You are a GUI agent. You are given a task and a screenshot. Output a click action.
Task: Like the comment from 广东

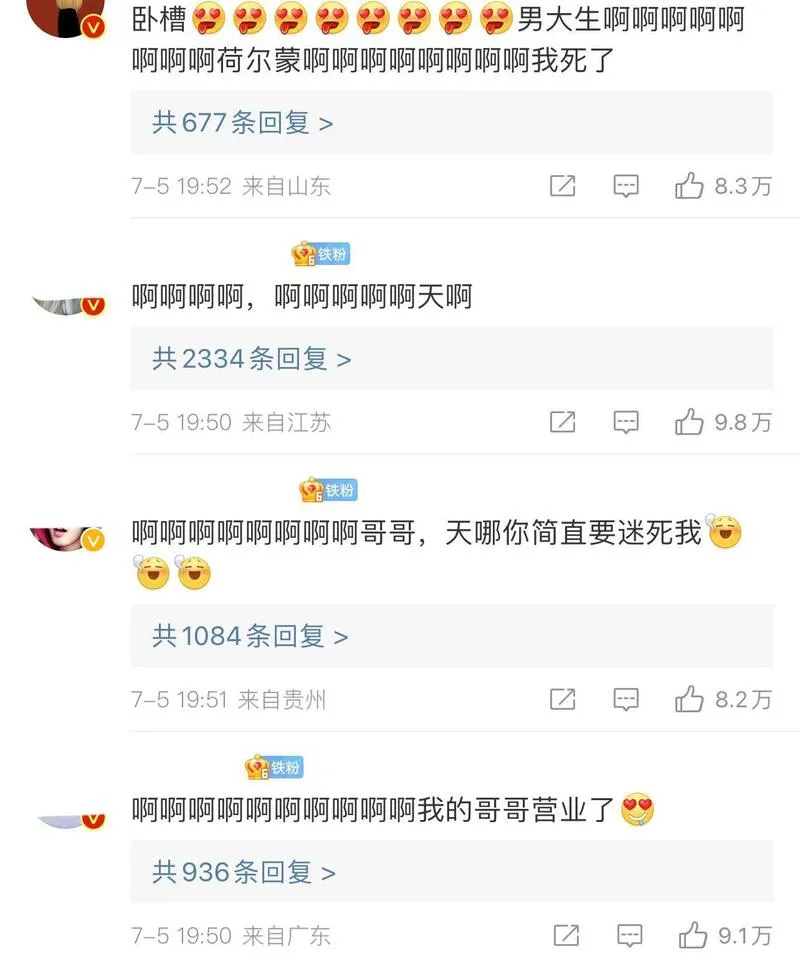tap(693, 936)
